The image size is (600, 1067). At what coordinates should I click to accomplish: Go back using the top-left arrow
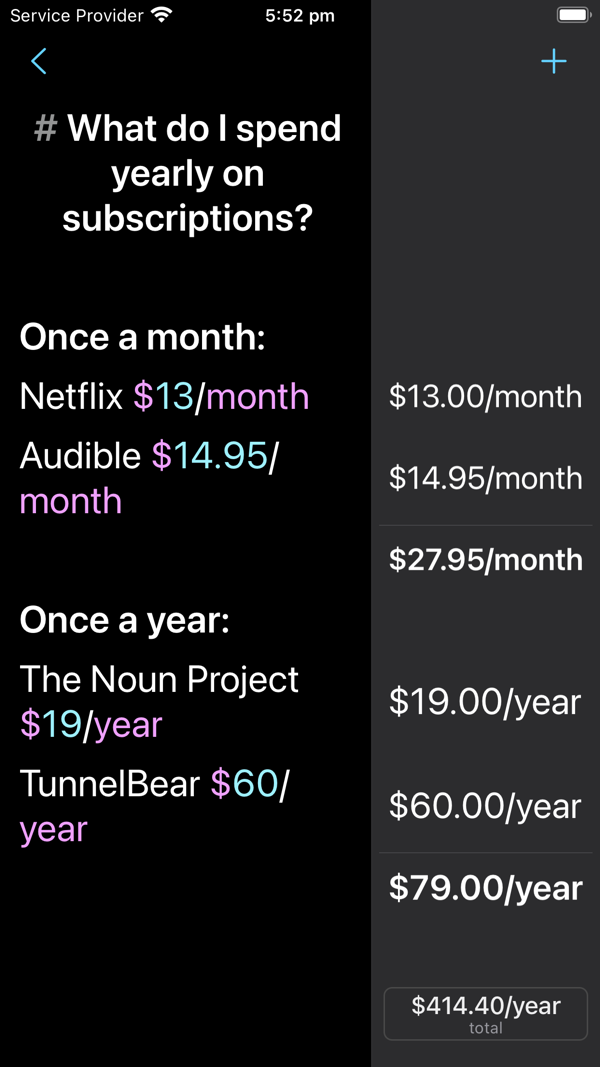click(x=39, y=61)
